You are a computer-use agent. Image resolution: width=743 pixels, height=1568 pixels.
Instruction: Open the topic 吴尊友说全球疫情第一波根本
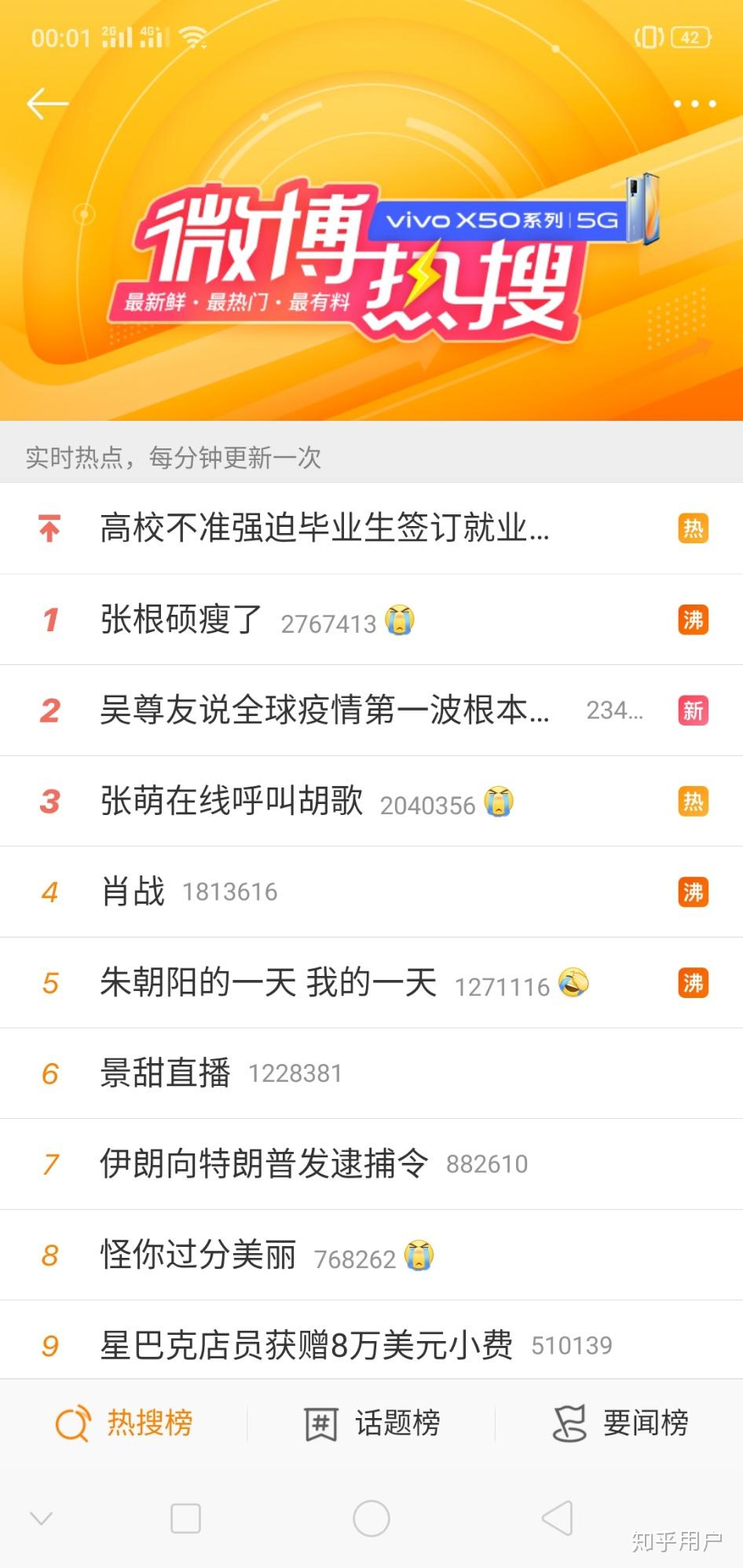(371, 711)
